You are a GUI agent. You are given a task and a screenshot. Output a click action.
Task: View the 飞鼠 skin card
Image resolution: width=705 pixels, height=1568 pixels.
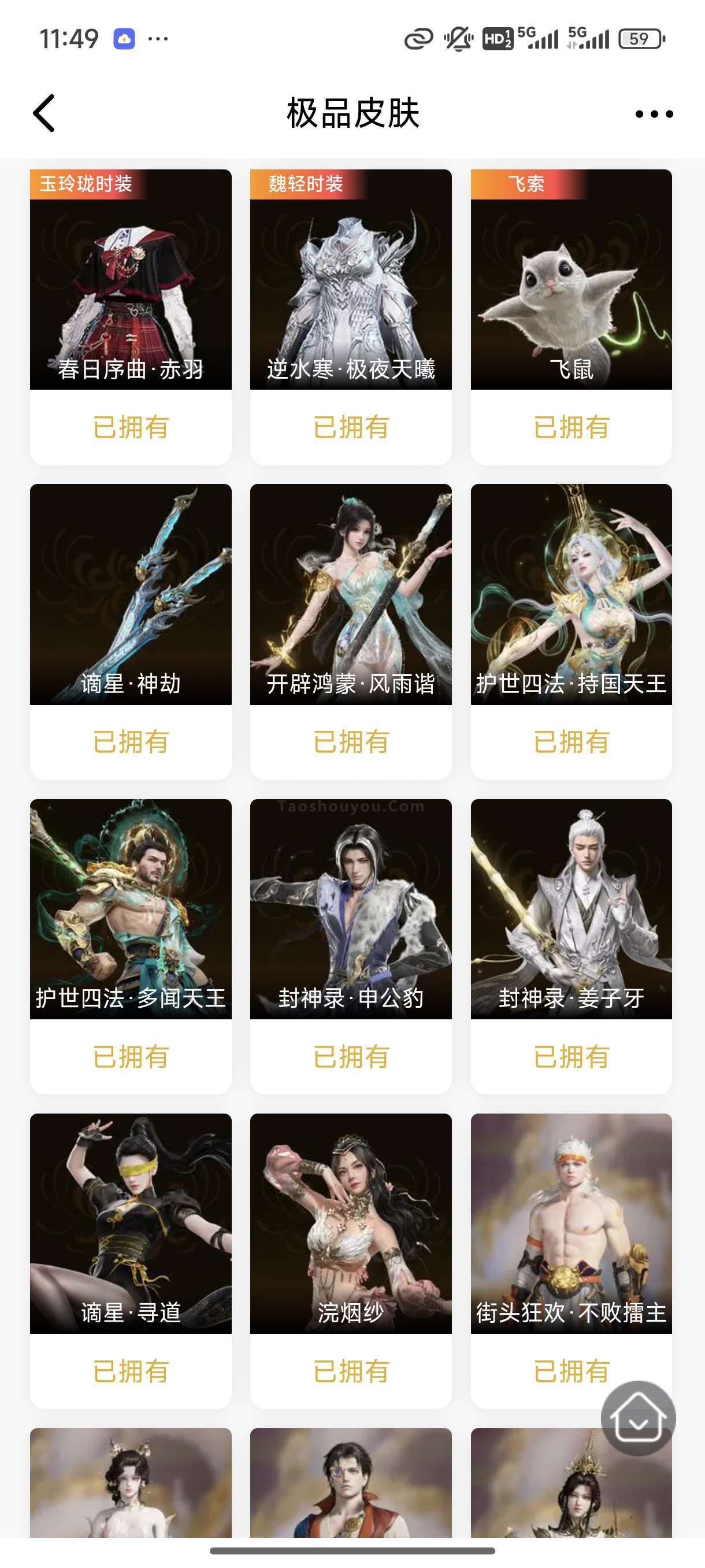tap(570, 286)
